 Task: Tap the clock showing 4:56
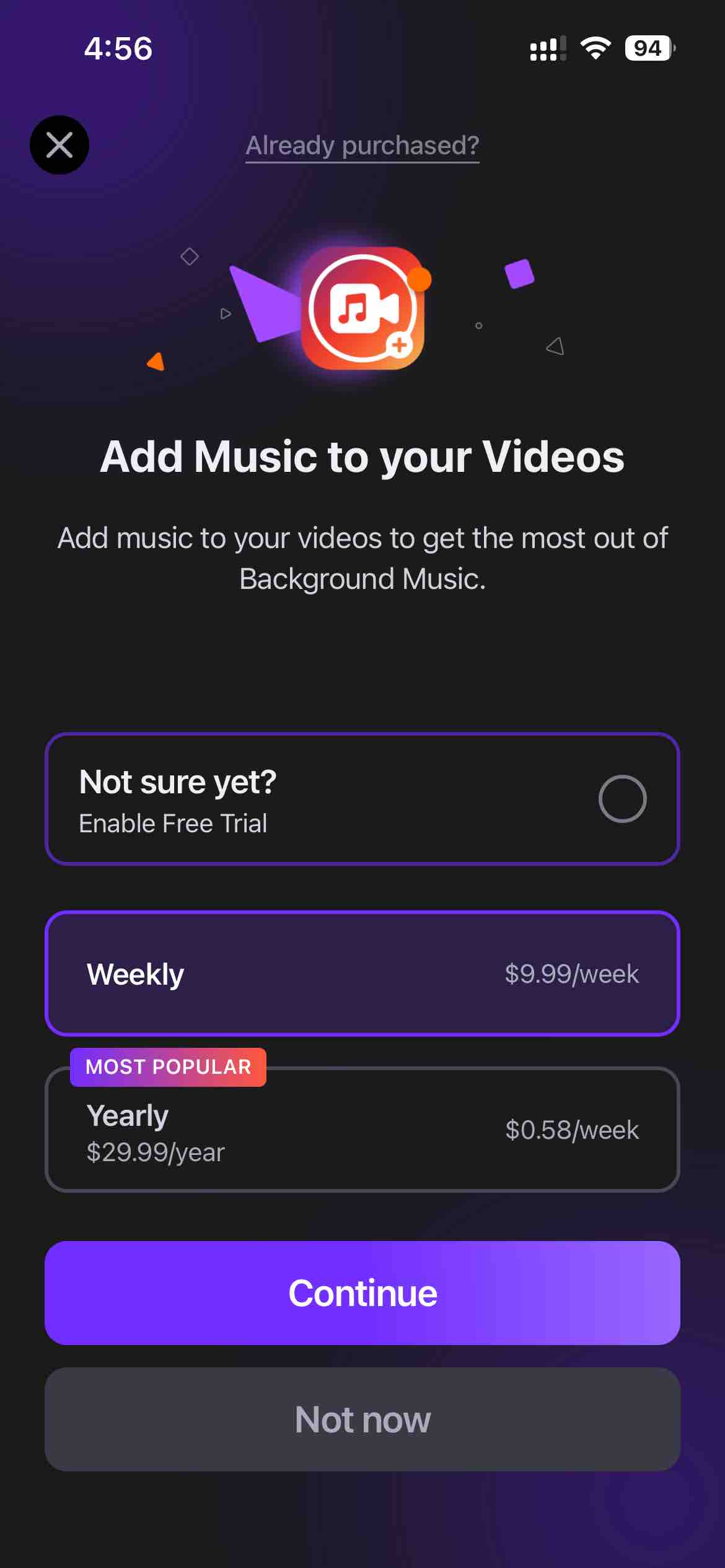(118, 49)
